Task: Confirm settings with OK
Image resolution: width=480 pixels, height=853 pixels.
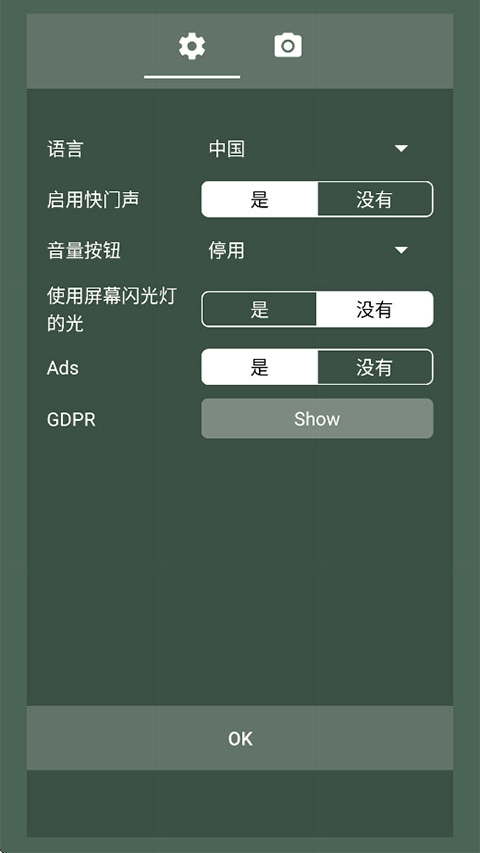Action: pos(240,738)
